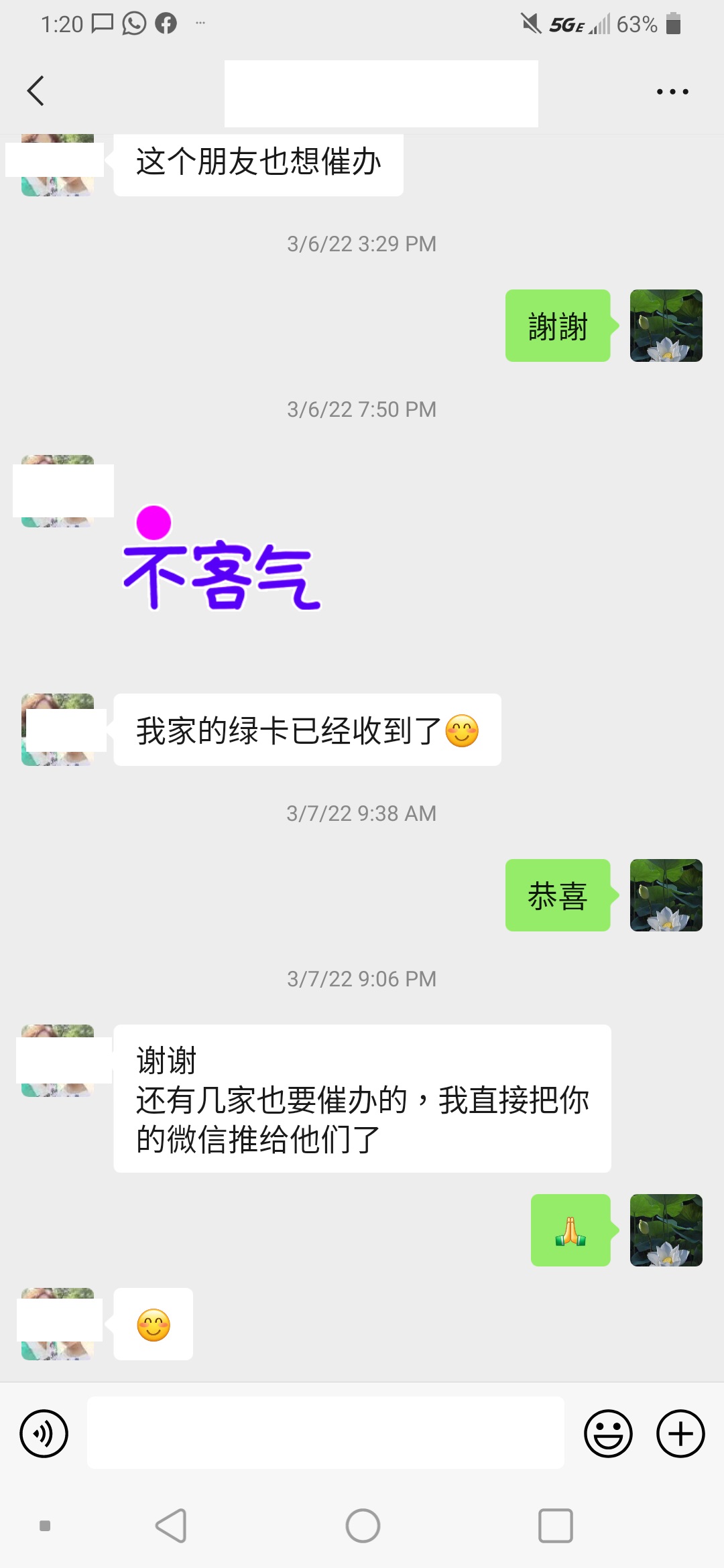Viewport: 724px width, 1568px height.
Task: Open attachments with the plus icon
Action: (x=679, y=1432)
